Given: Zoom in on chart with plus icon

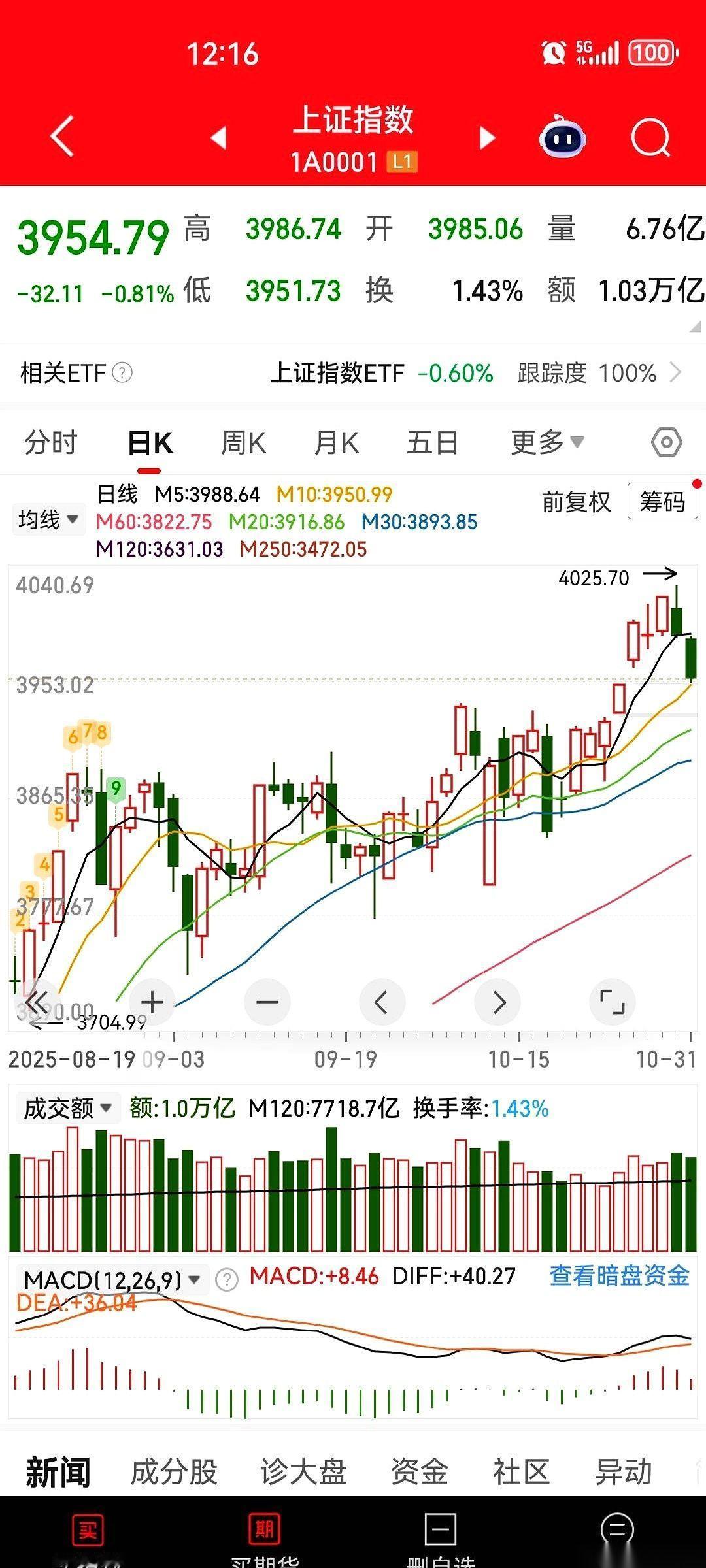Looking at the screenshot, I should coord(152,1002).
